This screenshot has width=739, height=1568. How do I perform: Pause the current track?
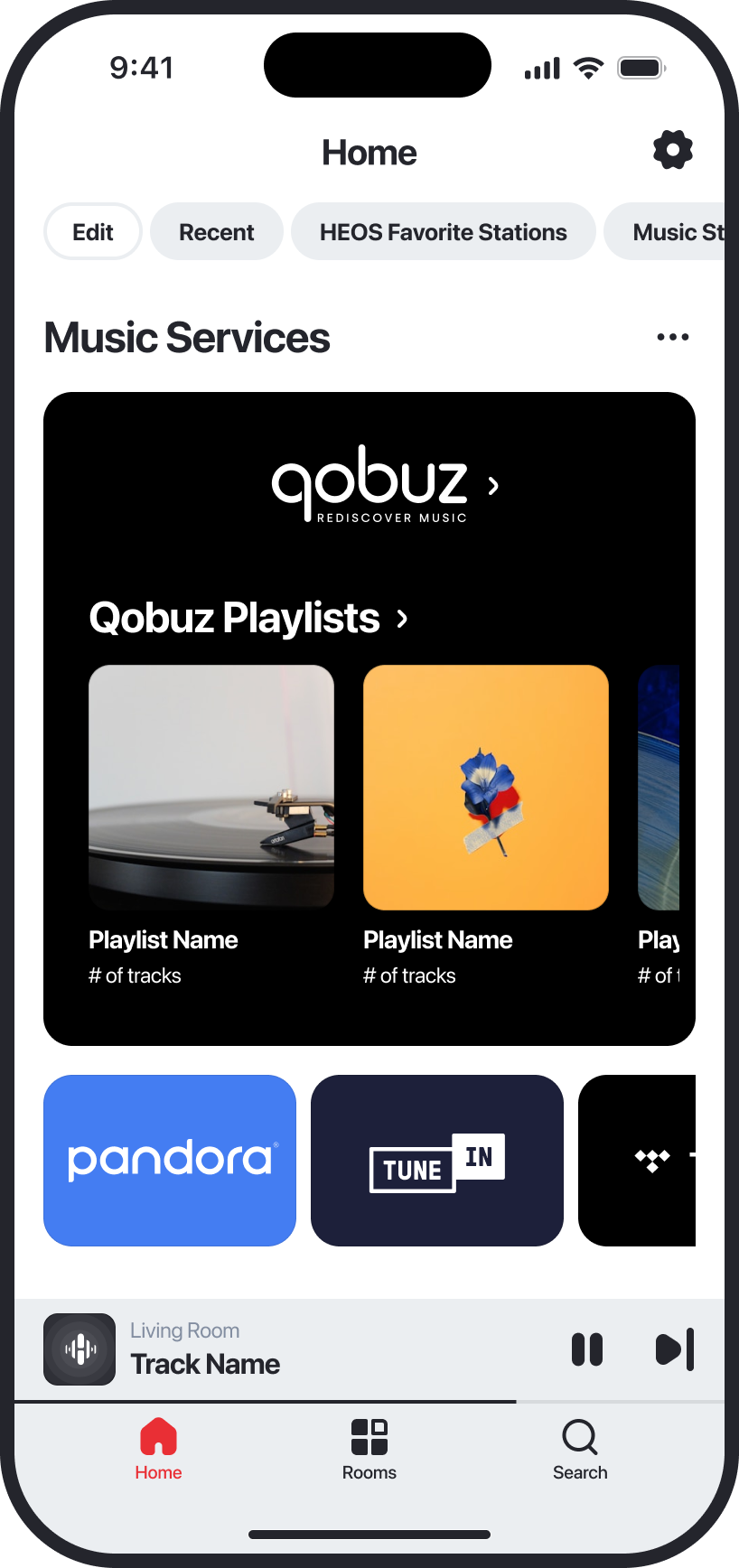point(587,1349)
